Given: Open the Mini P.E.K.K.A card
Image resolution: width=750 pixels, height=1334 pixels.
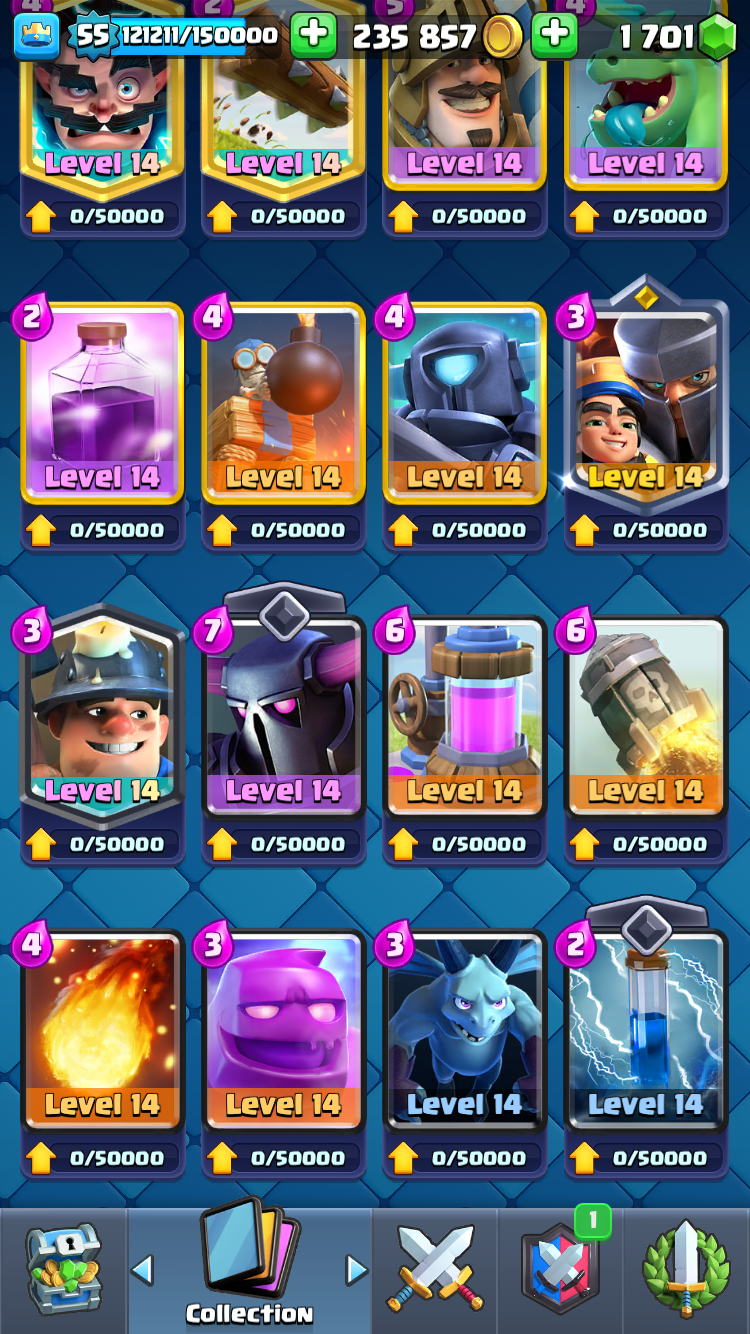Looking at the screenshot, I should (x=464, y=402).
